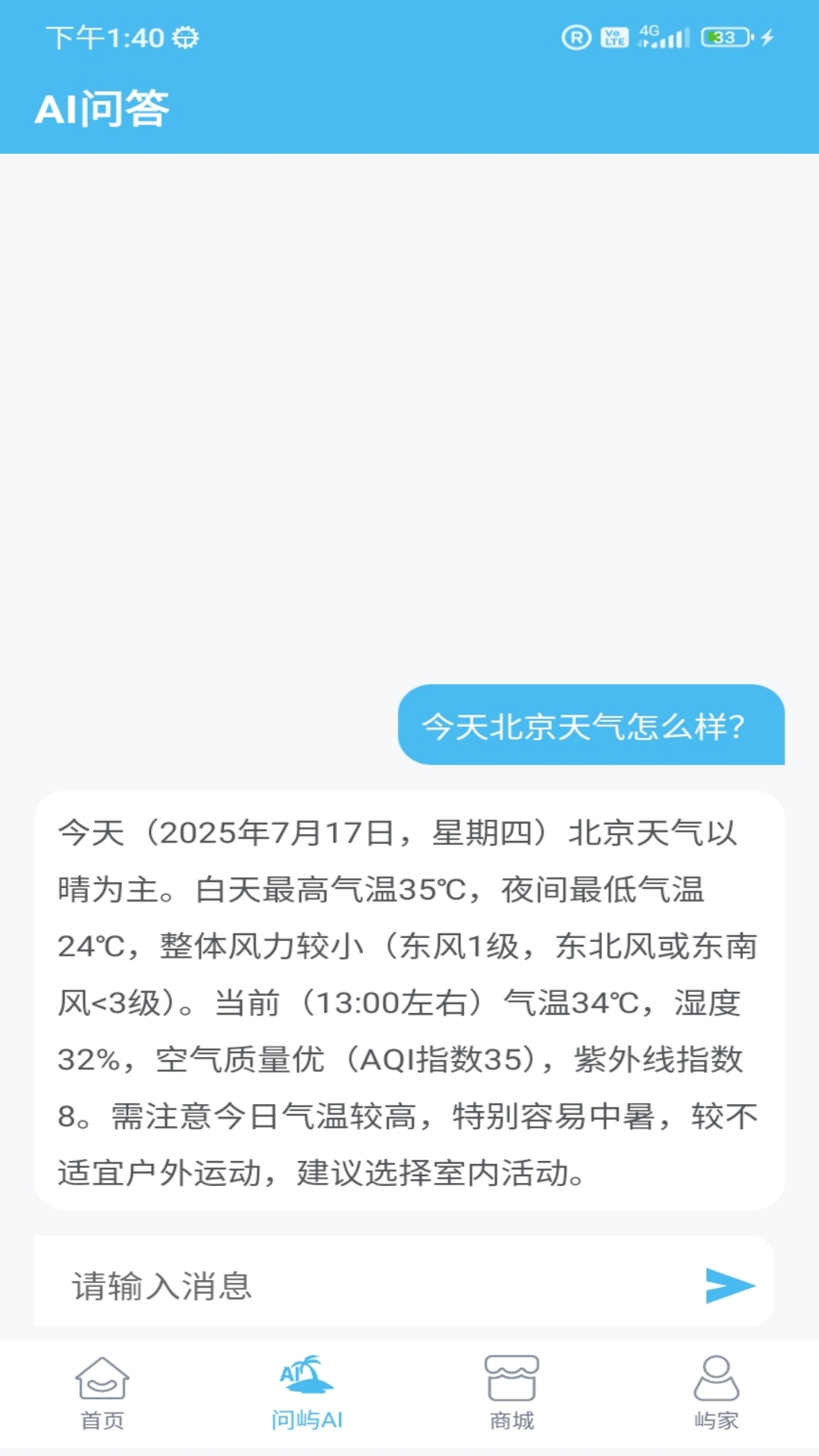The width and height of the screenshot is (819, 1456).
Task: Open the 商城 storefront icon
Action: (x=512, y=1385)
